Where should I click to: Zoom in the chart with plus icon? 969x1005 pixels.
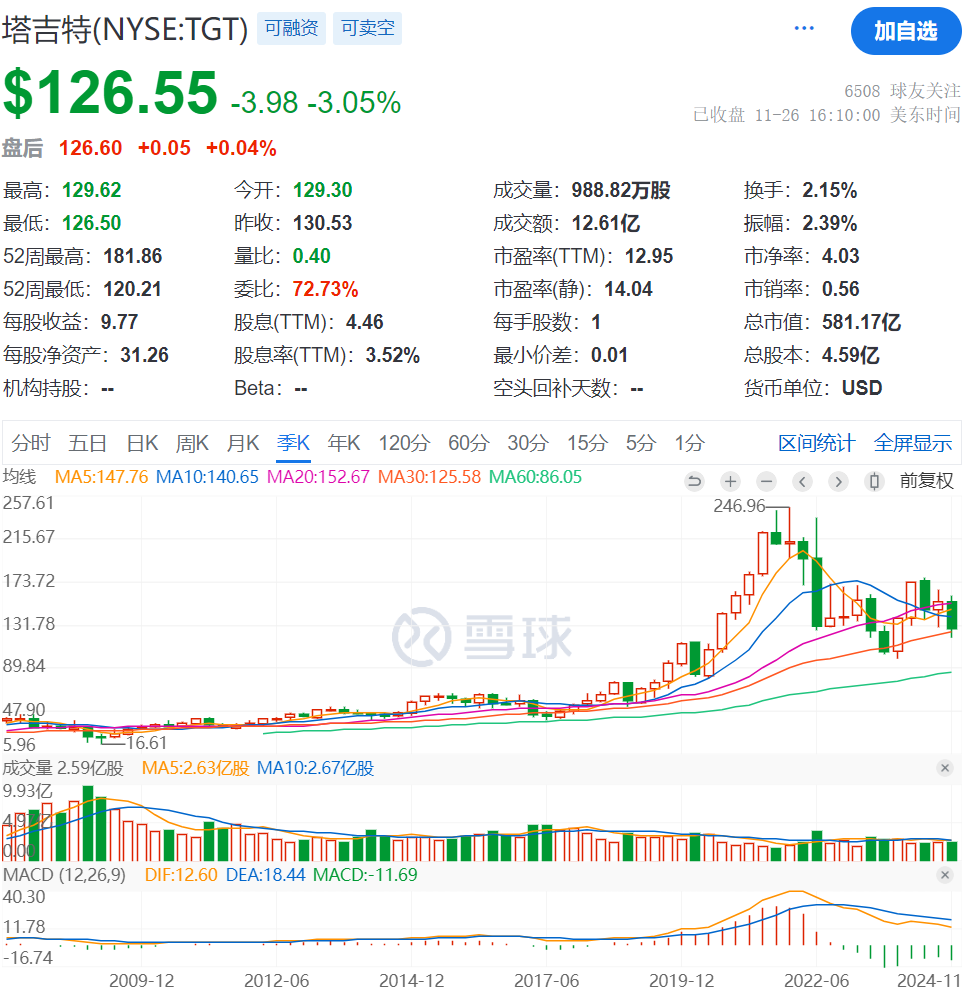click(x=730, y=481)
